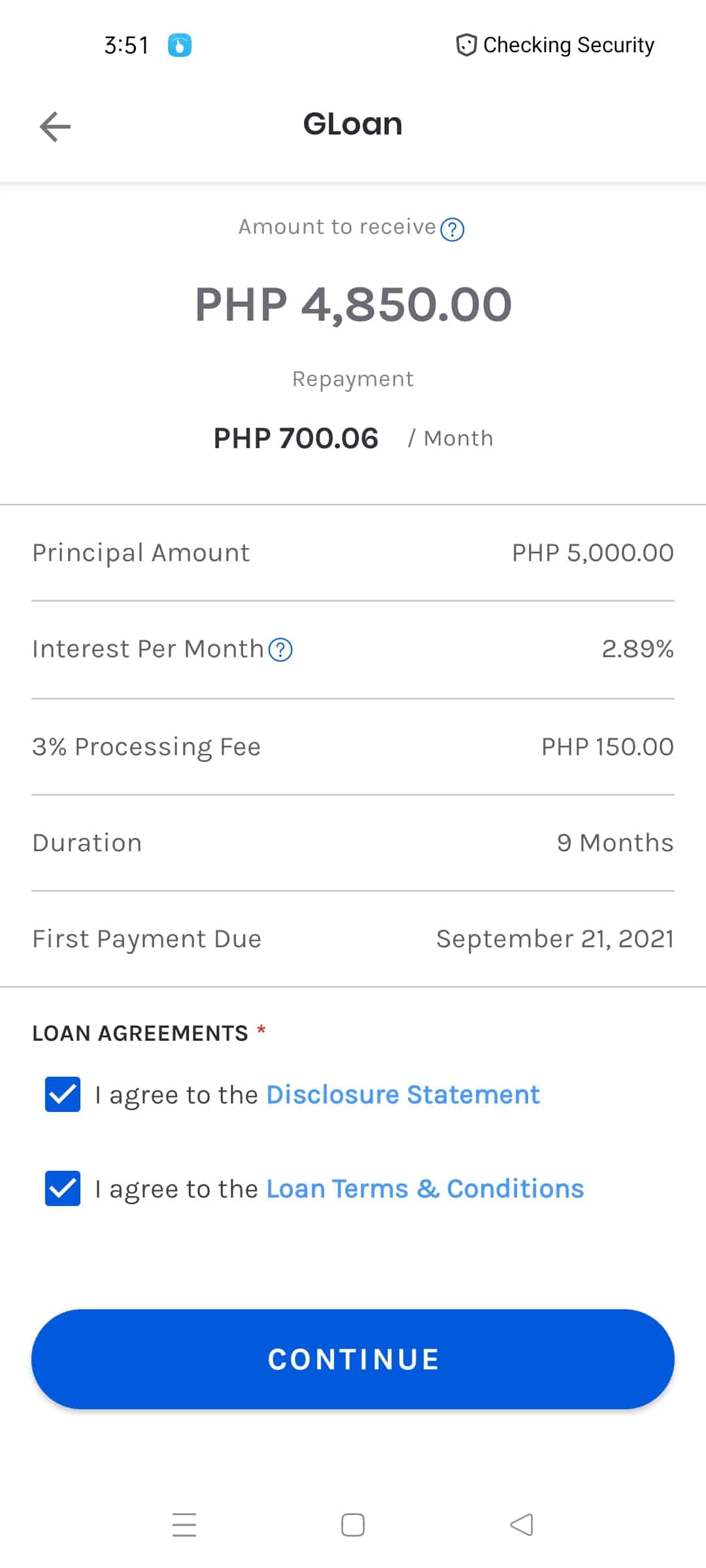Tap the back triangle in navigation bar
The image size is (706, 1568).
coord(521,1524)
